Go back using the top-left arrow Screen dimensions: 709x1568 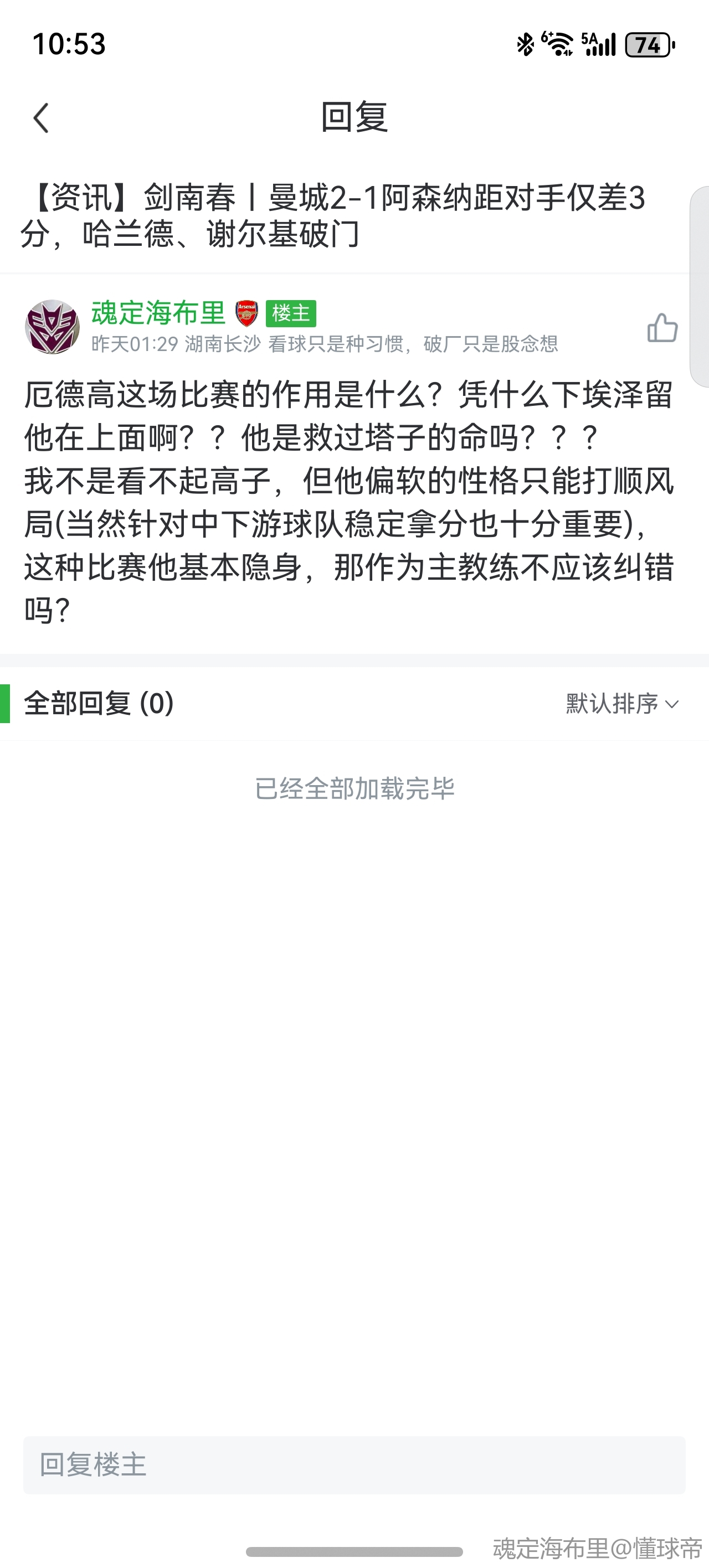[42, 117]
